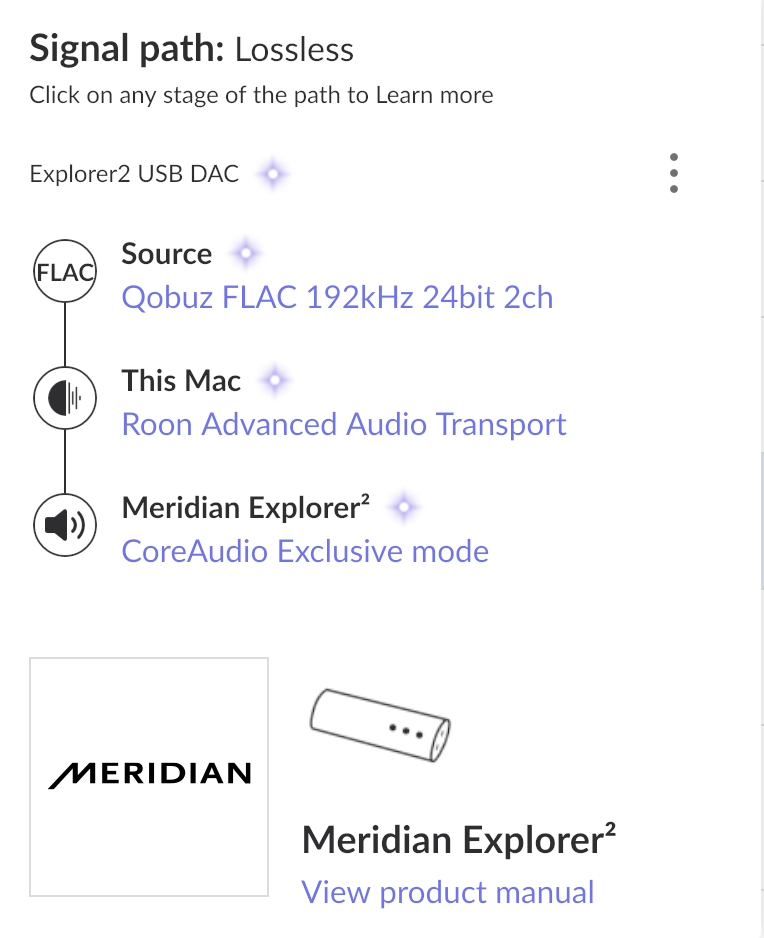View the Meridian Explorer product manual

(x=448, y=892)
